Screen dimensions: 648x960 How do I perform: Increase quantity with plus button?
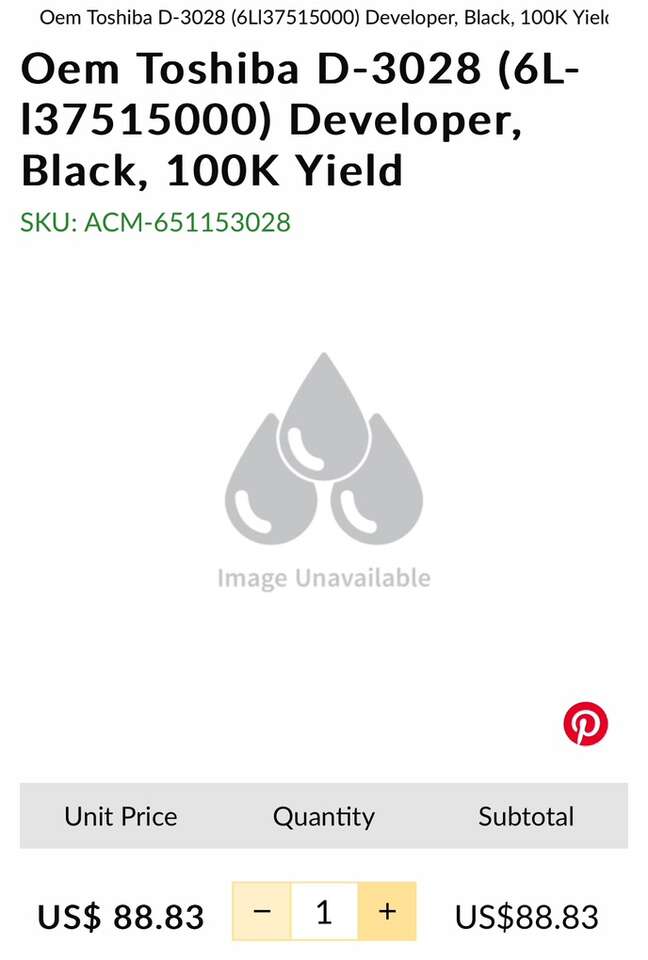(x=387, y=912)
